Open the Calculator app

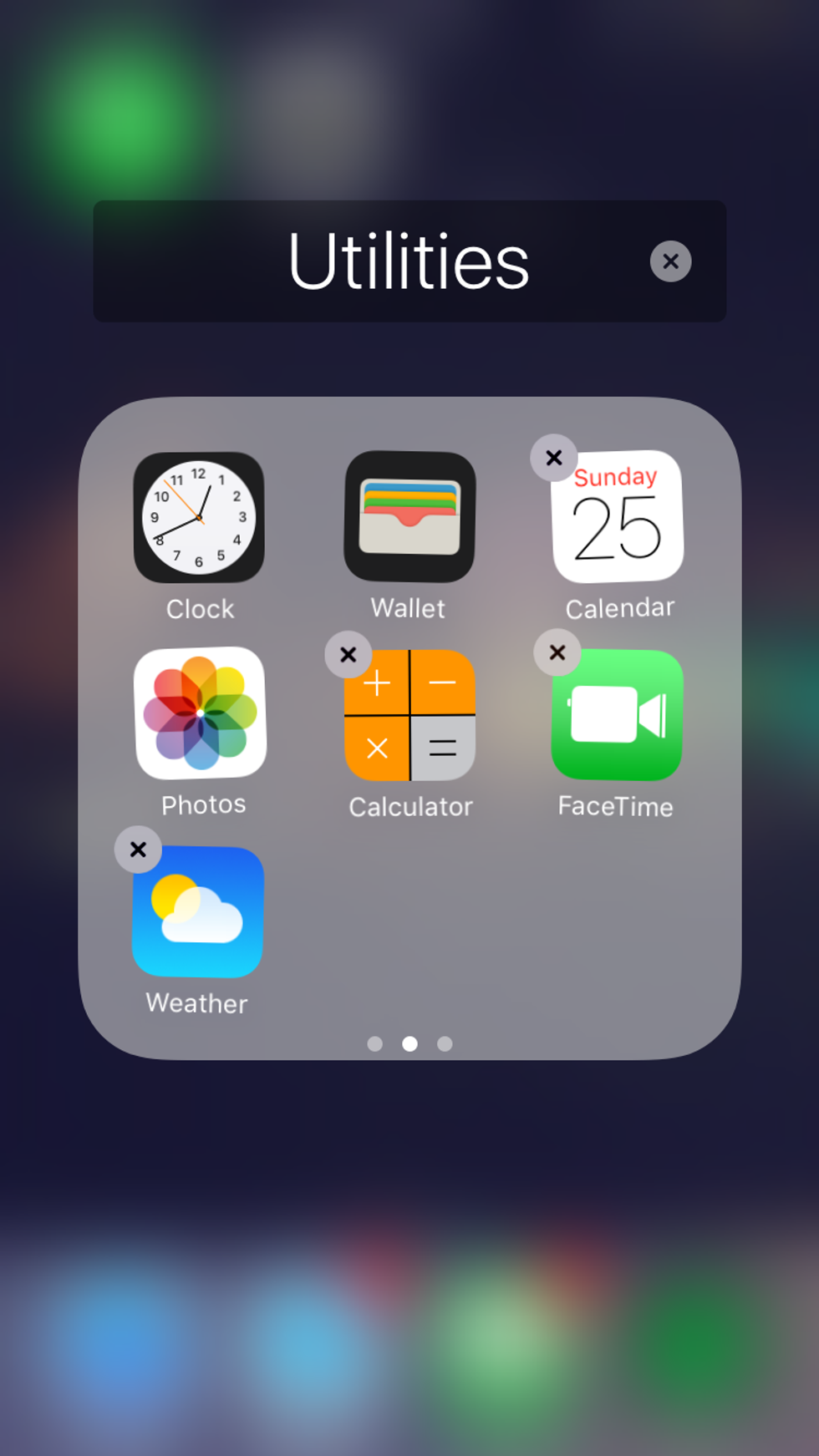pyautogui.click(x=411, y=716)
